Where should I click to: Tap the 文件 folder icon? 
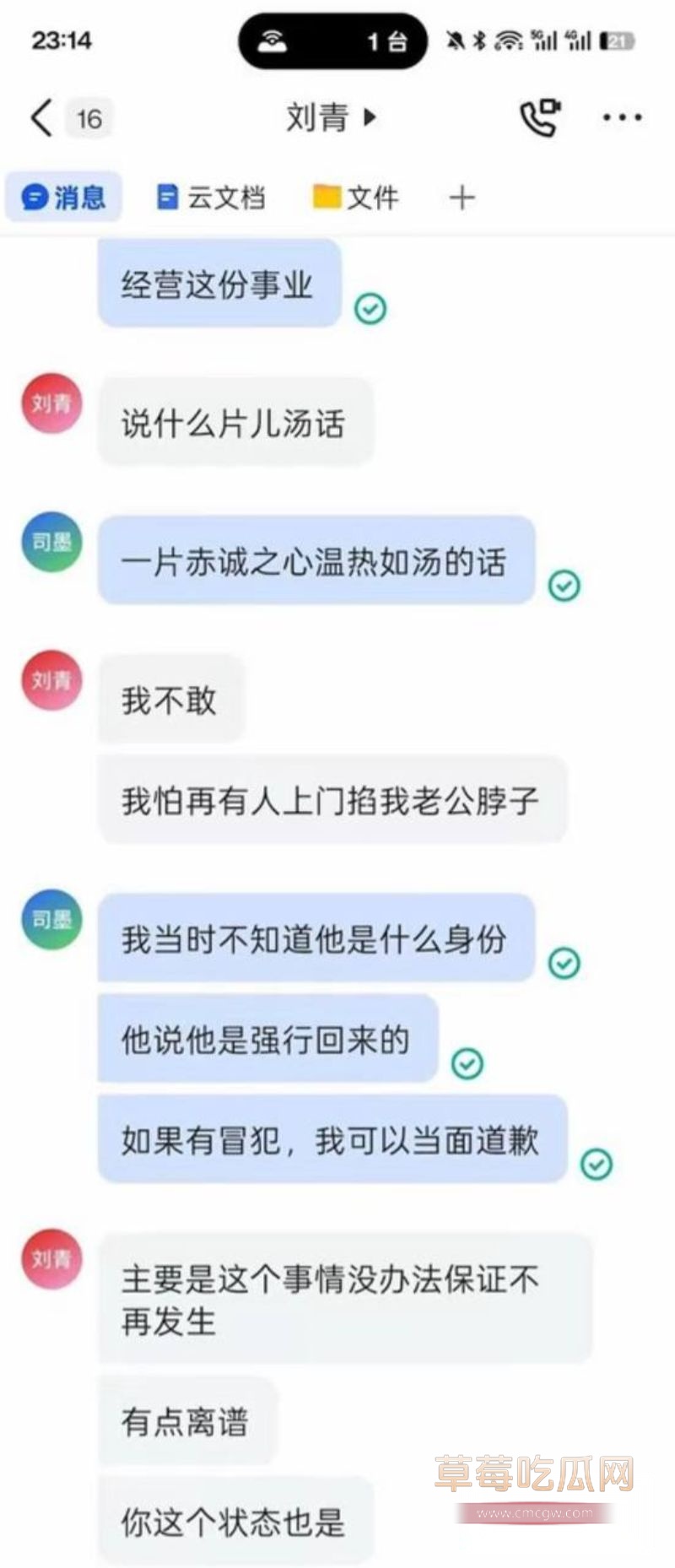[x=327, y=197]
